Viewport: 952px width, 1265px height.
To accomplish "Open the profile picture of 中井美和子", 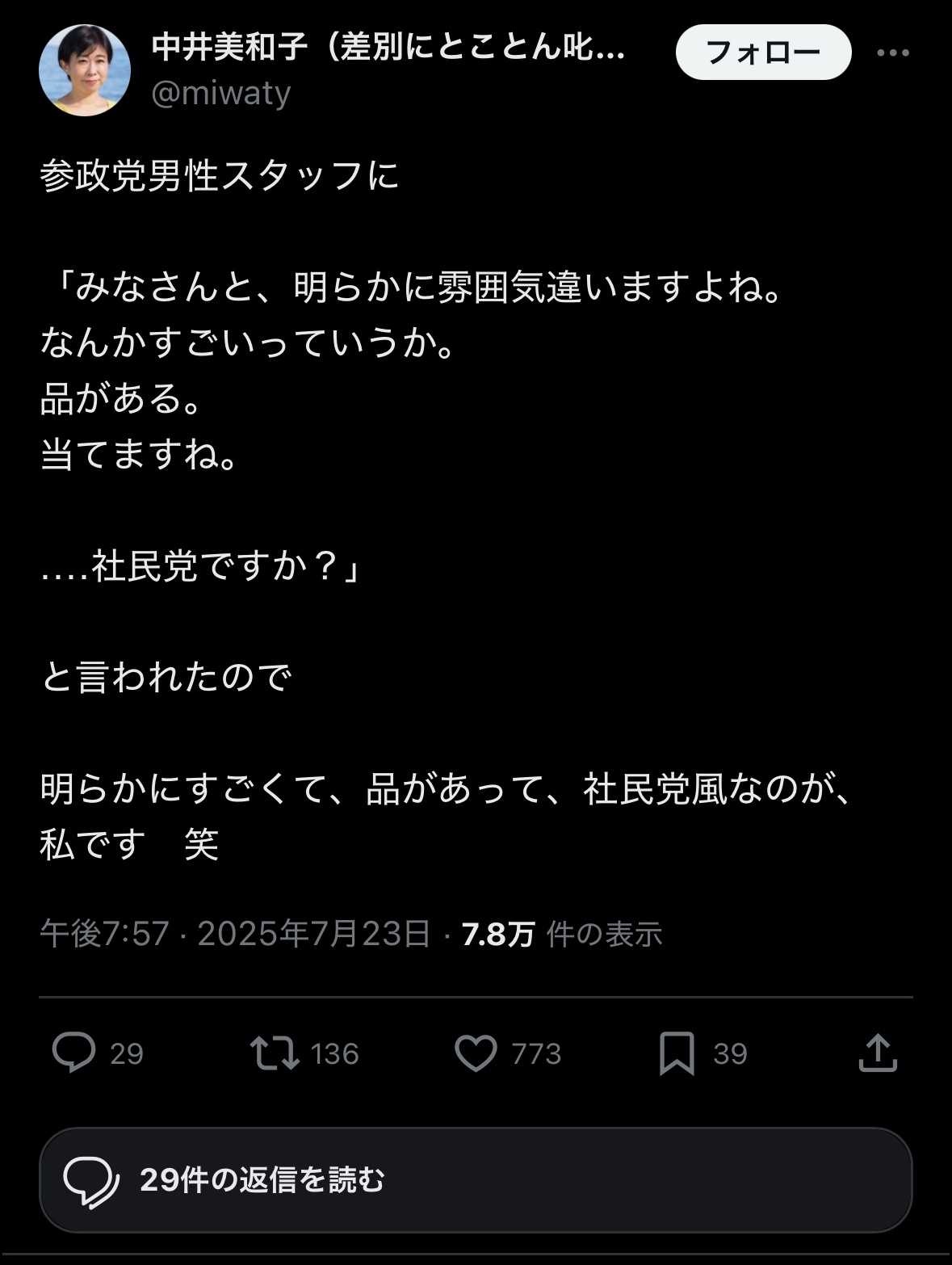I will (x=85, y=70).
